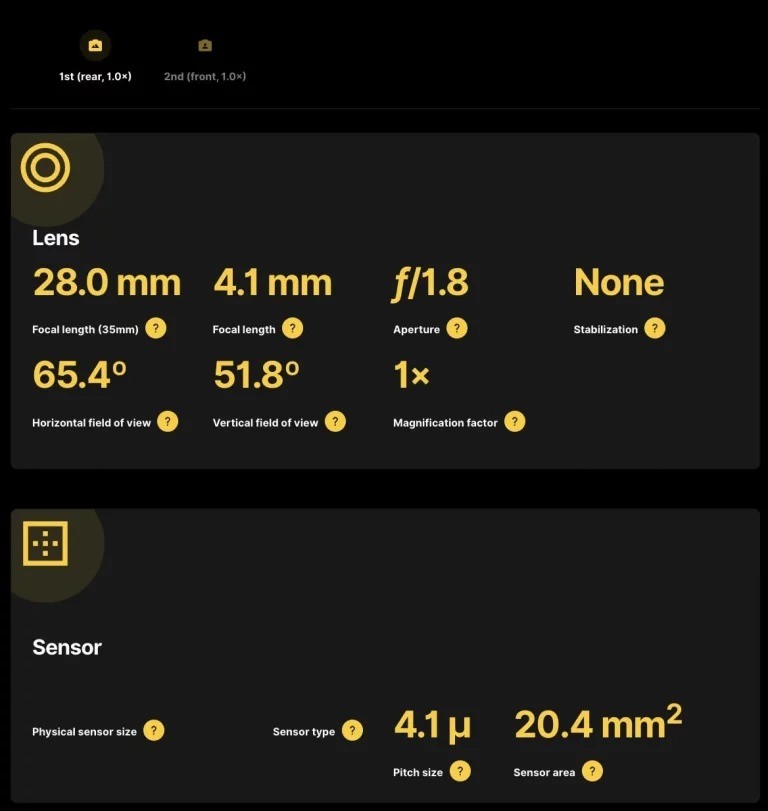This screenshot has width=768, height=811.
Task: Open the Pitch size help tooltip
Action: [459, 771]
